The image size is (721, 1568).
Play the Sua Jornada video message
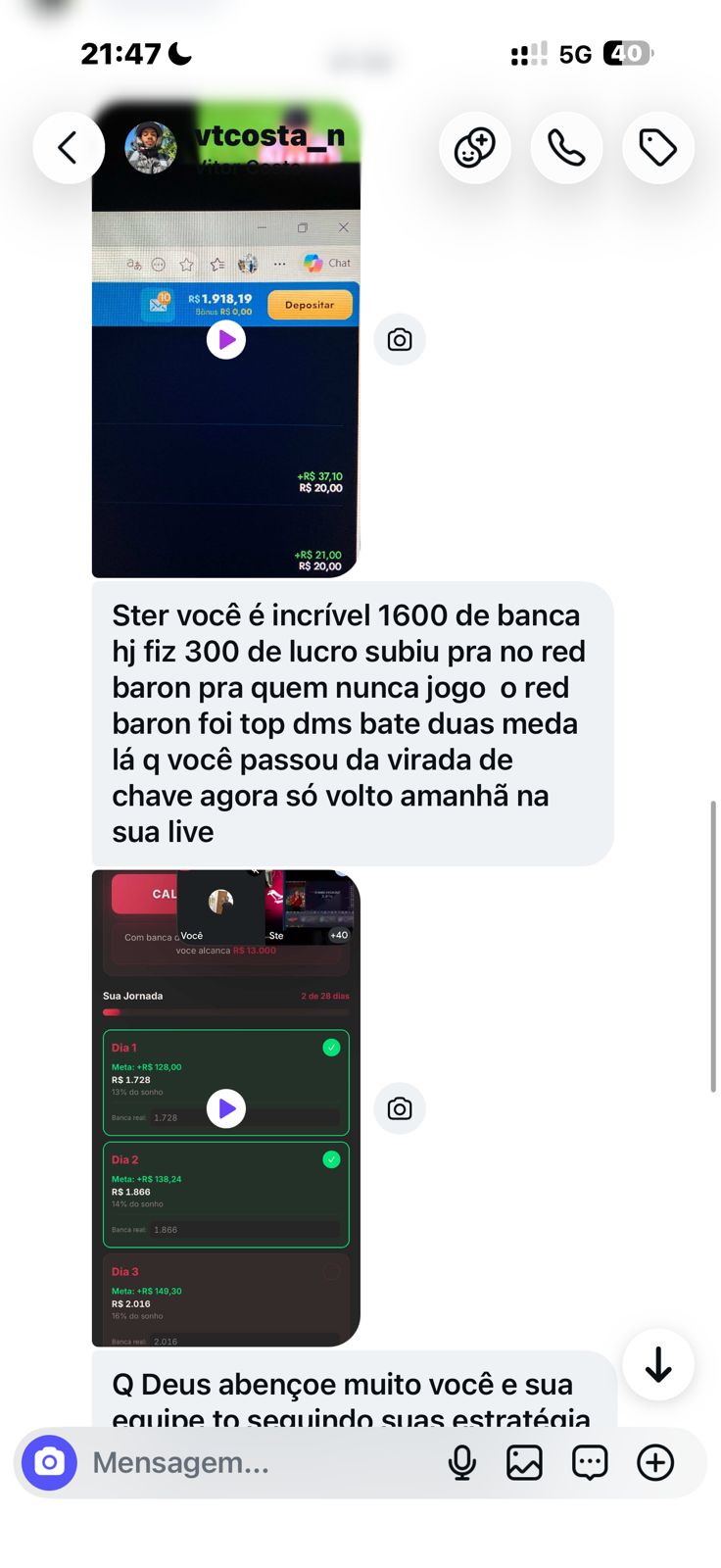[x=226, y=1108]
